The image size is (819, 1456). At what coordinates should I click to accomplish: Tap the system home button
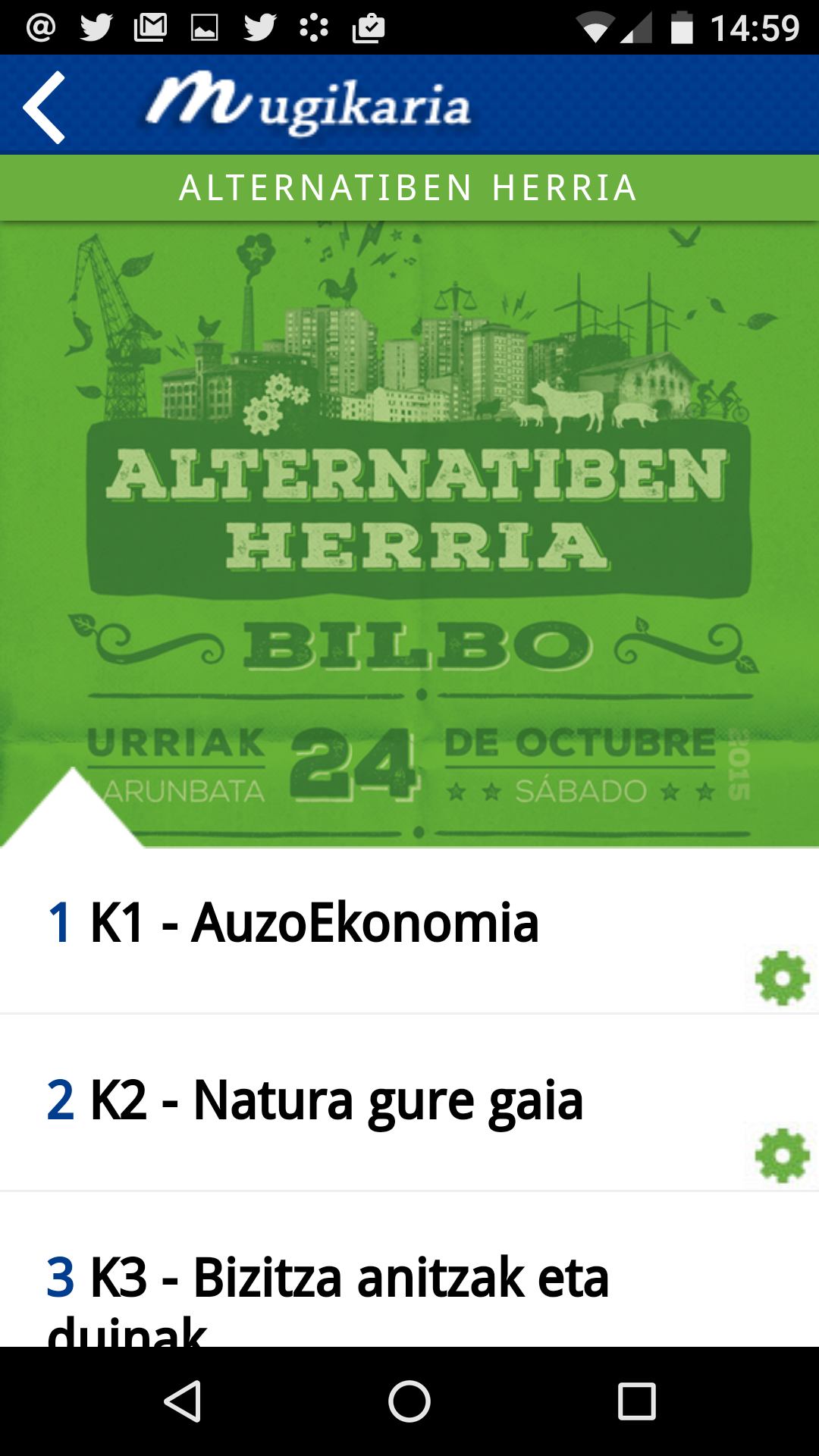coord(409,1401)
